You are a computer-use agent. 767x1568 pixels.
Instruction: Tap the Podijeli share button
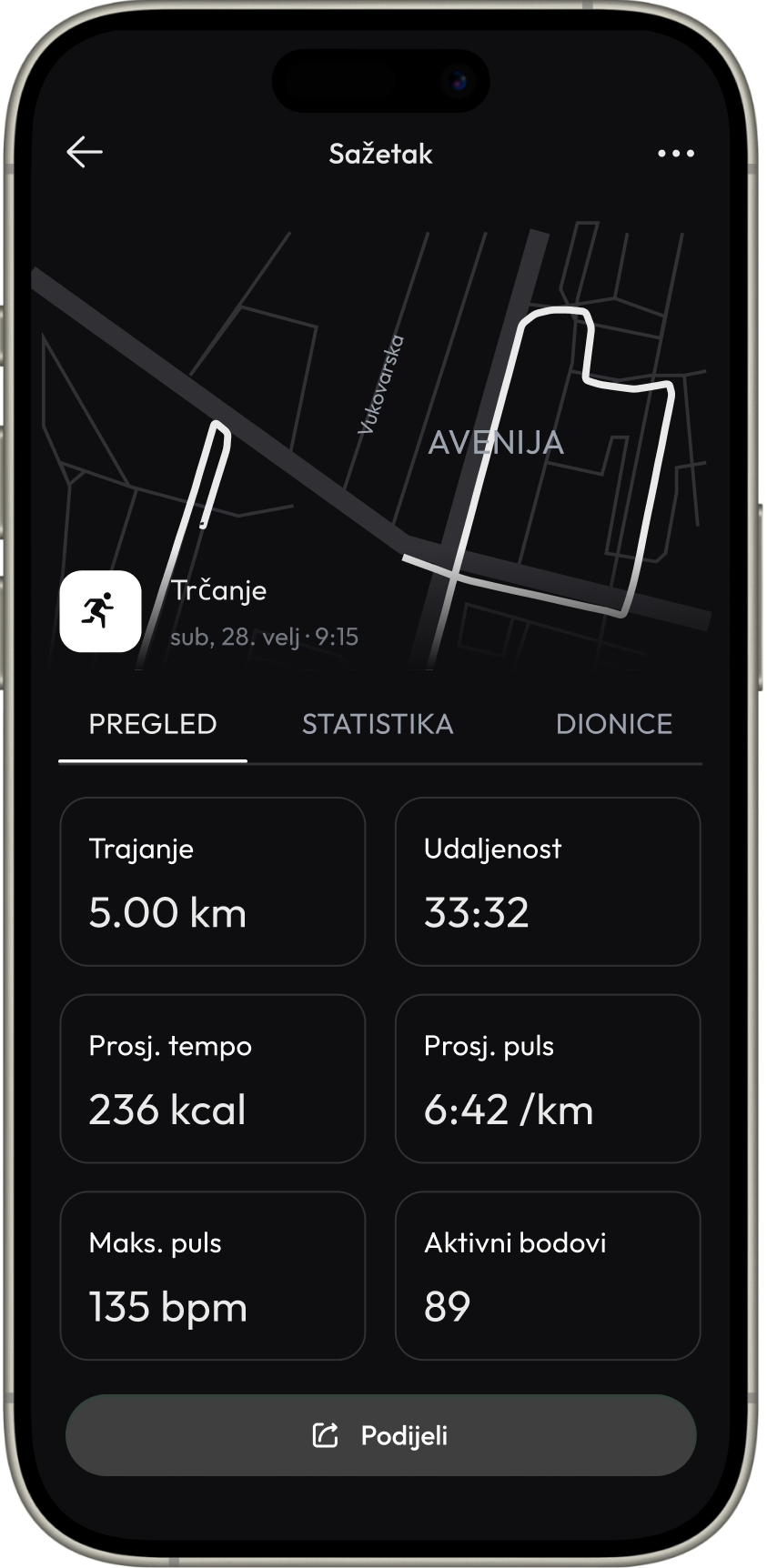[381, 1435]
